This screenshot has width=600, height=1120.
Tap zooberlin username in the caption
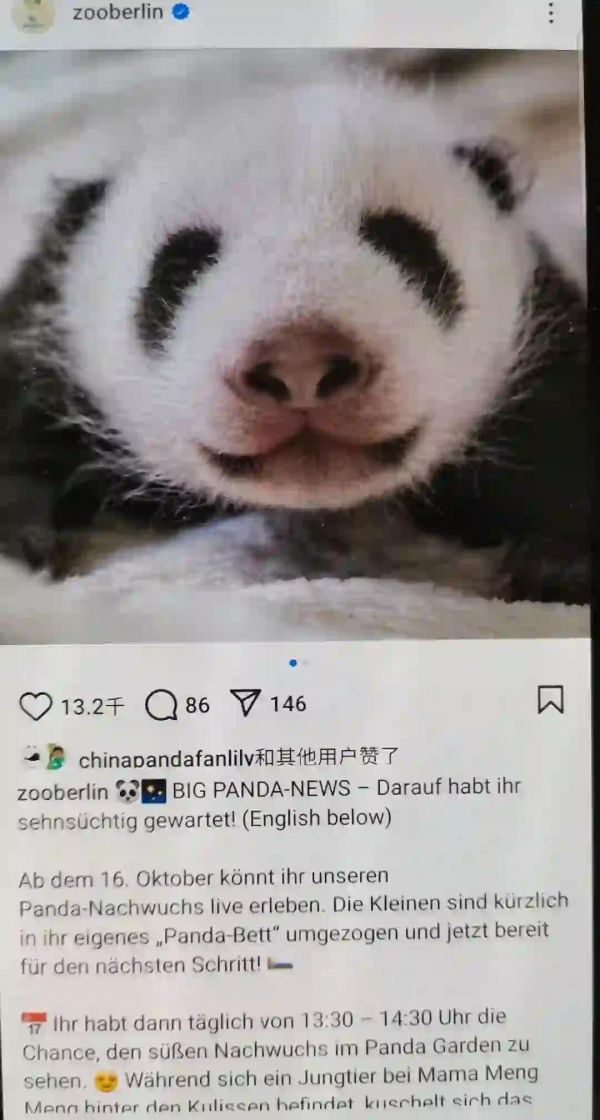[63, 791]
